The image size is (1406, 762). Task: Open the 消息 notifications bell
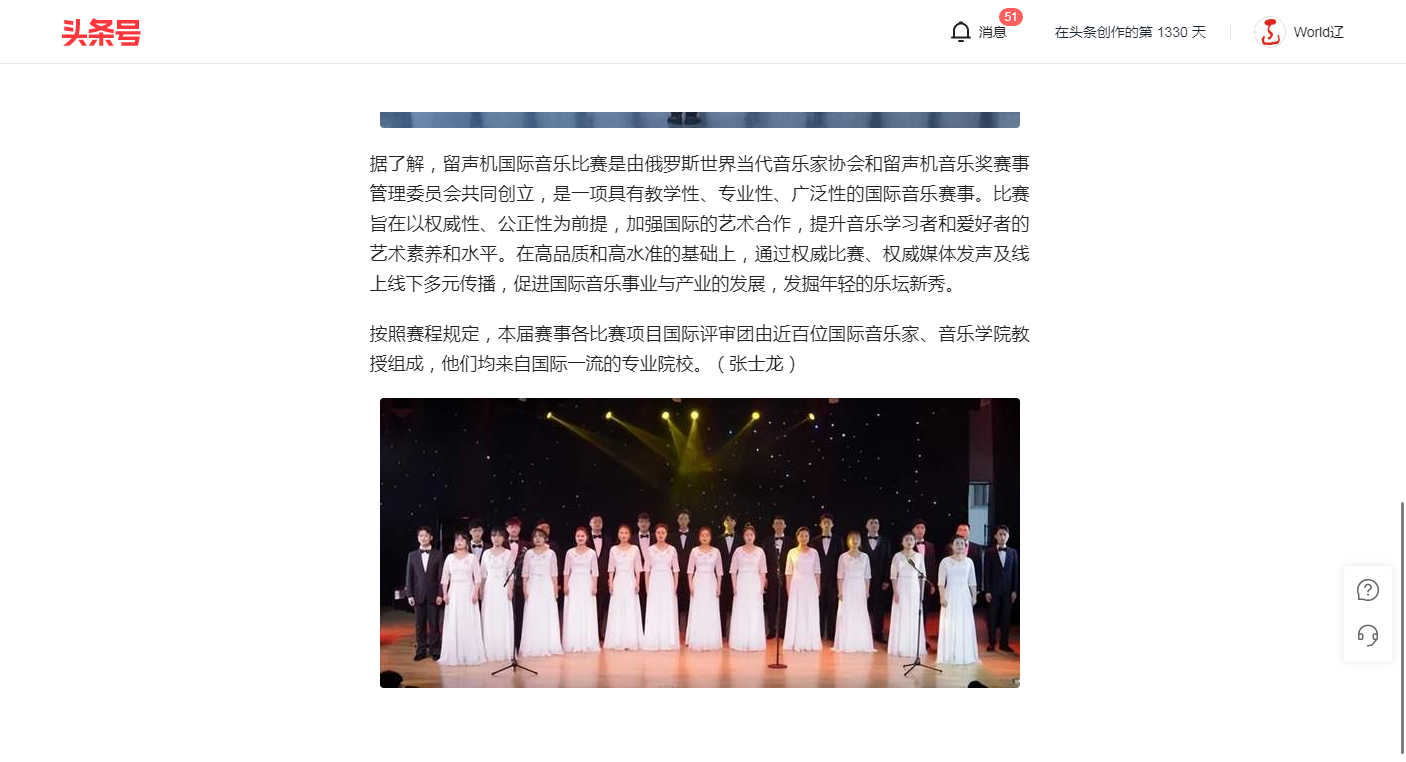[x=961, y=32]
